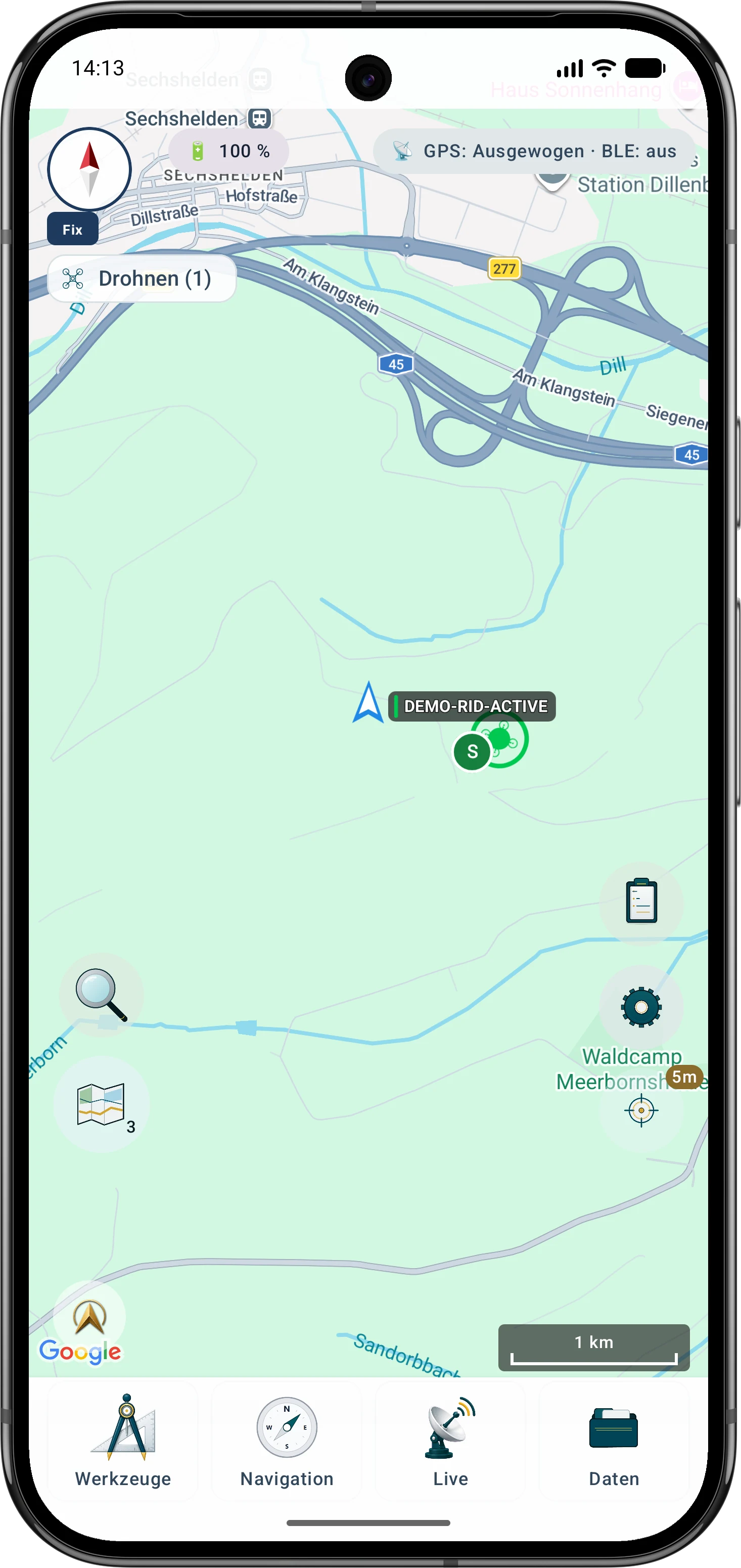Image resolution: width=741 pixels, height=1568 pixels.
Task: Tap the golden navigation arrow button
Action: [x=89, y=1317]
